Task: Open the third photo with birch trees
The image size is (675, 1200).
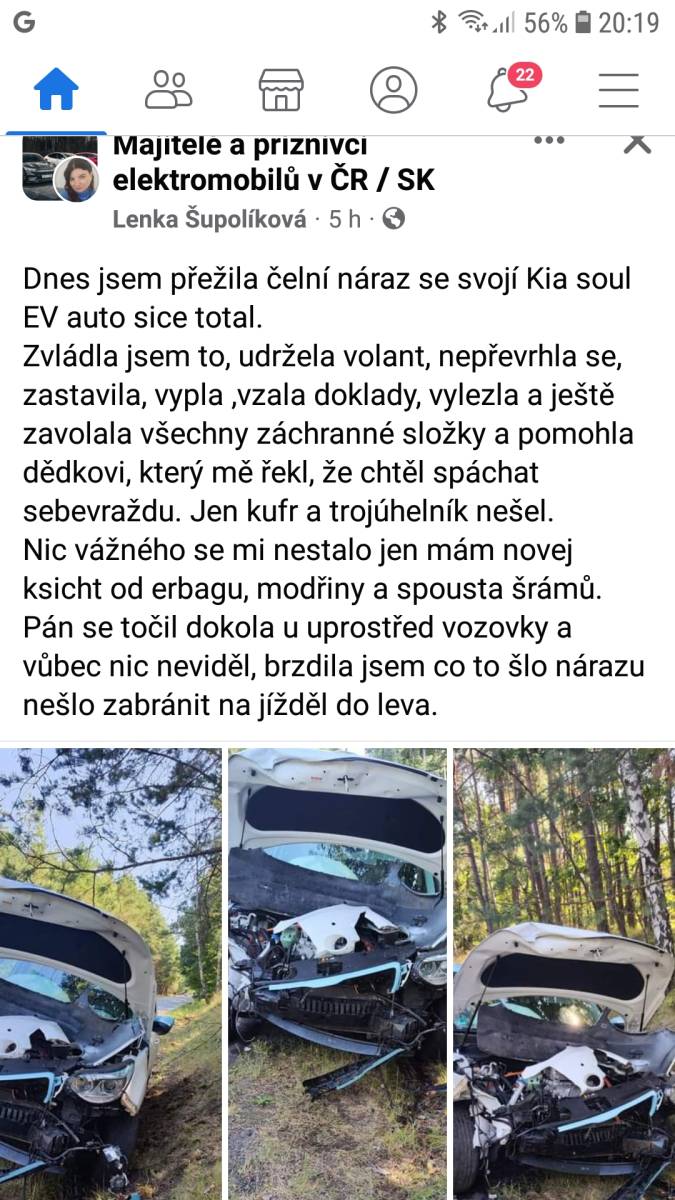Action: (564, 974)
